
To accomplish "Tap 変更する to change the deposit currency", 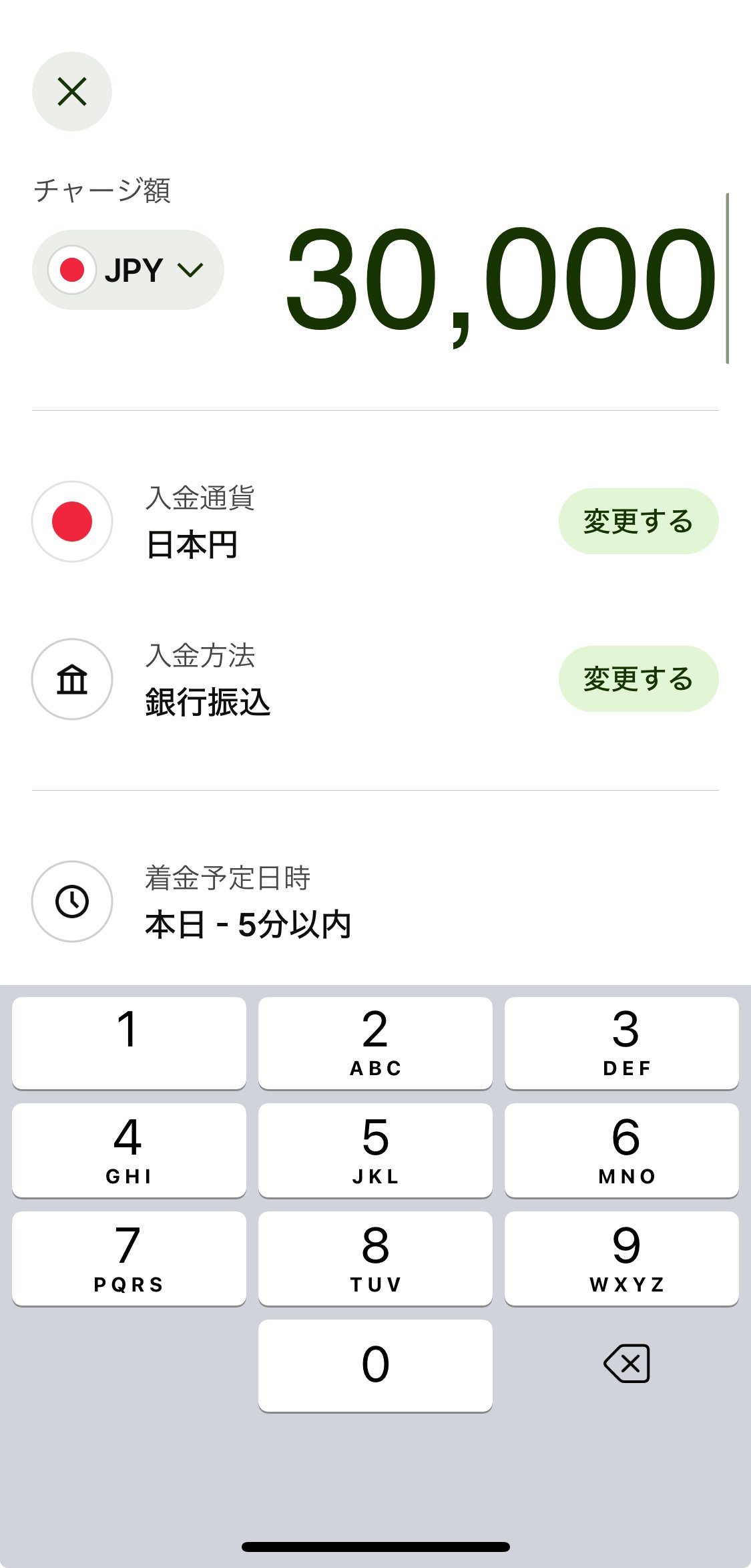I will tap(638, 522).
